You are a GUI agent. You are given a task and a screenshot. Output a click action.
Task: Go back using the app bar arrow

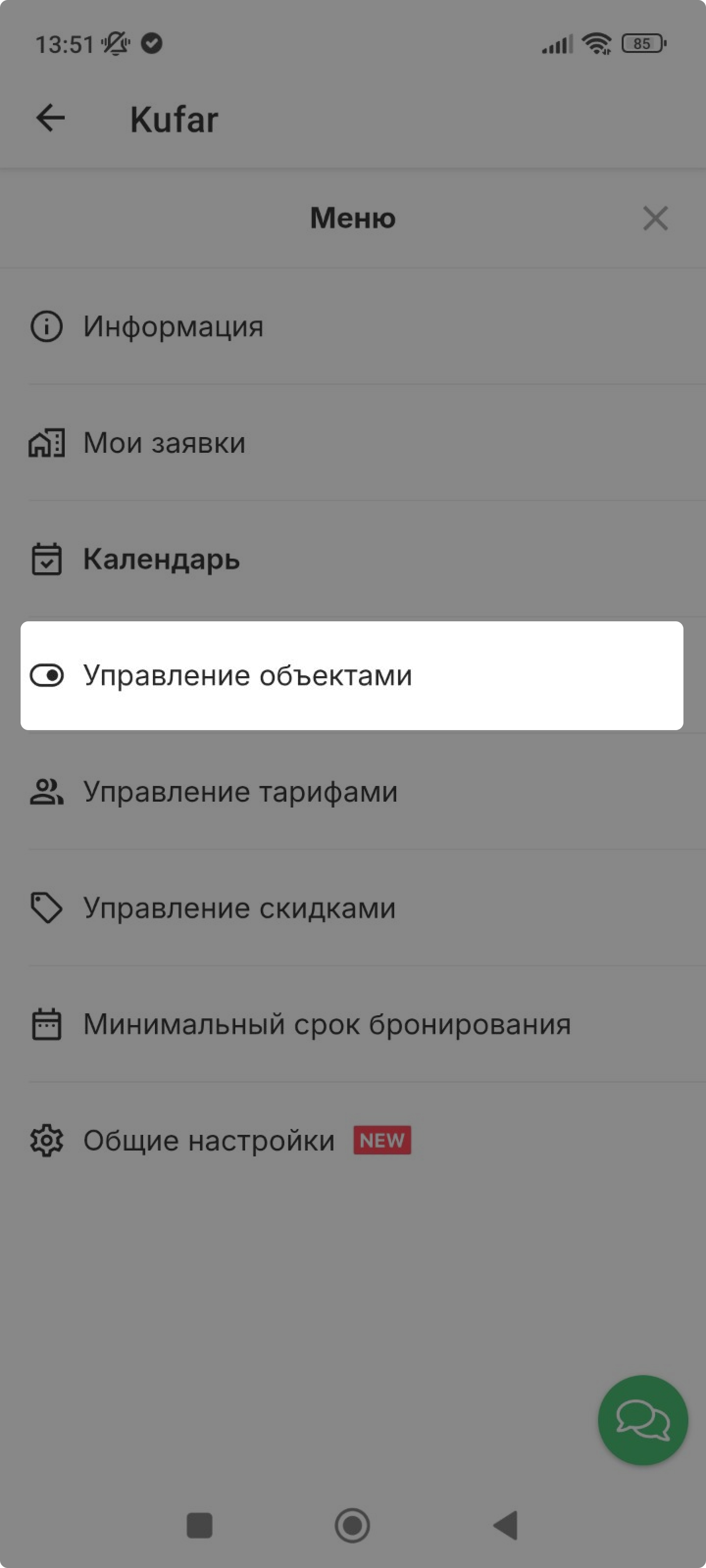tap(50, 118)
